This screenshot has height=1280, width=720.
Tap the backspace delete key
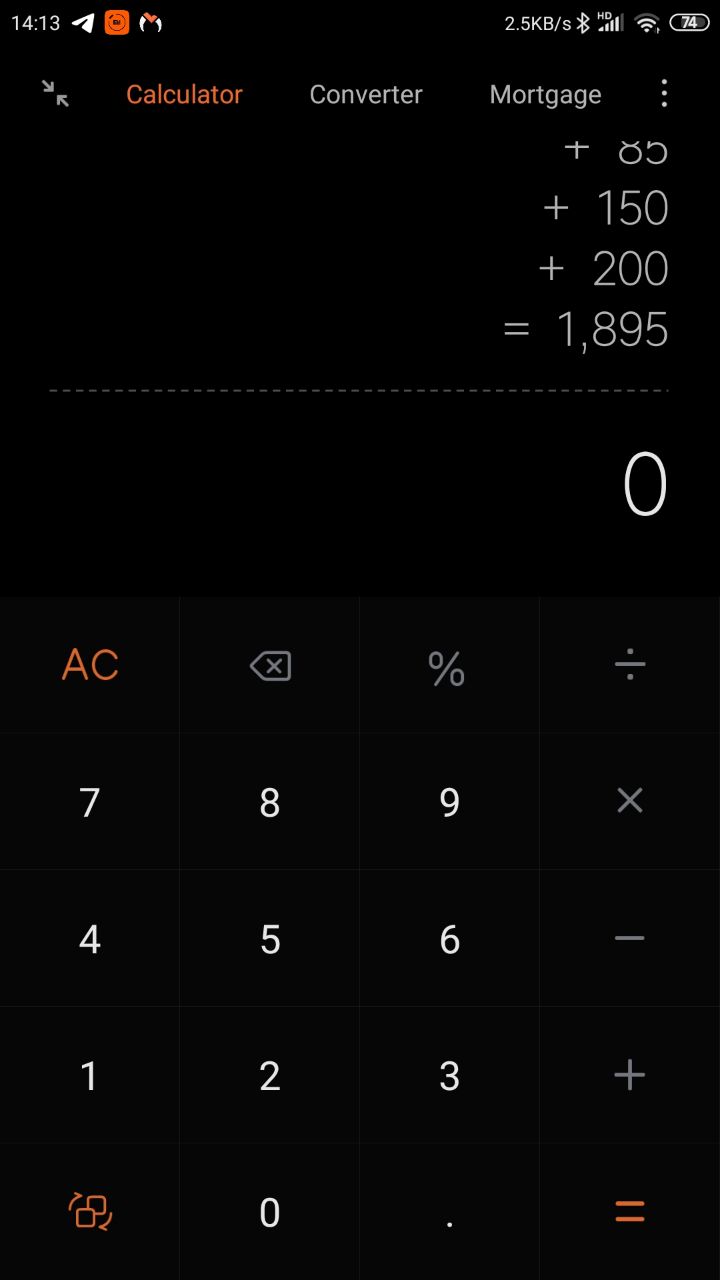tap(270, 665)
